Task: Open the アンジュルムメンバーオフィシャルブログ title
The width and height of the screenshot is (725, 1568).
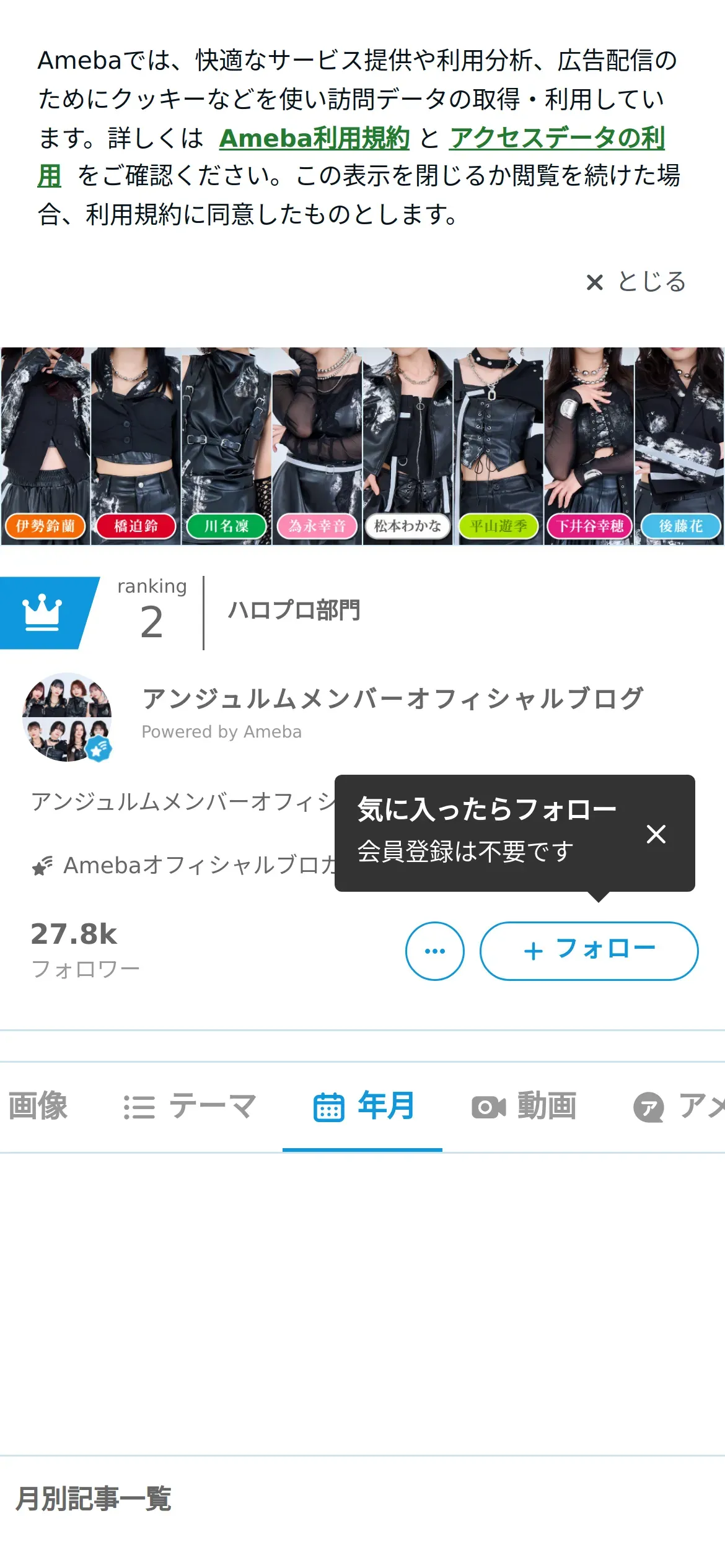Action: pyautogui.click(x=393, y=699)
